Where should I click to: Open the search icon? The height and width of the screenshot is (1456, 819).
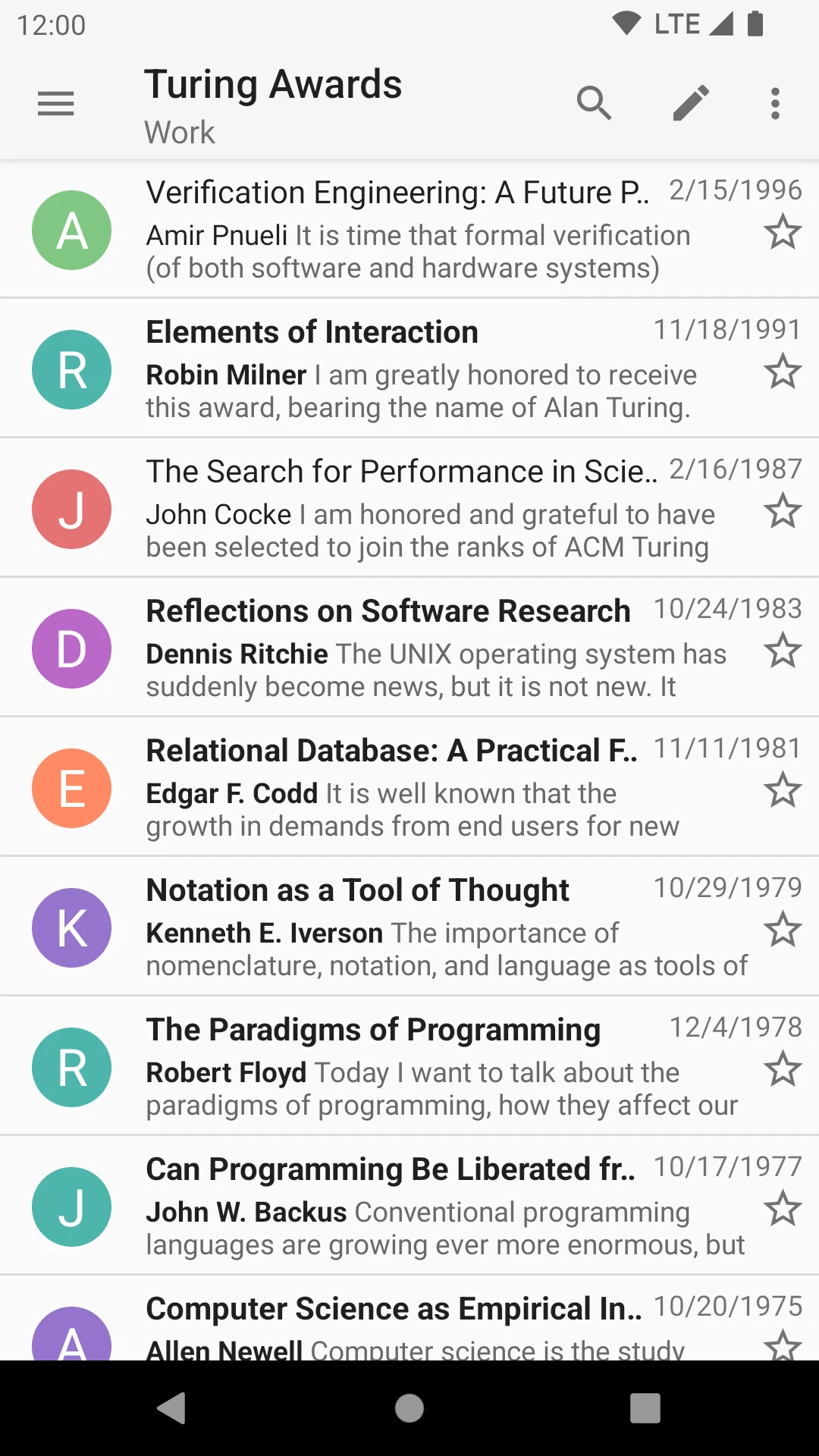pyautogui.click(x=595, y=102)
